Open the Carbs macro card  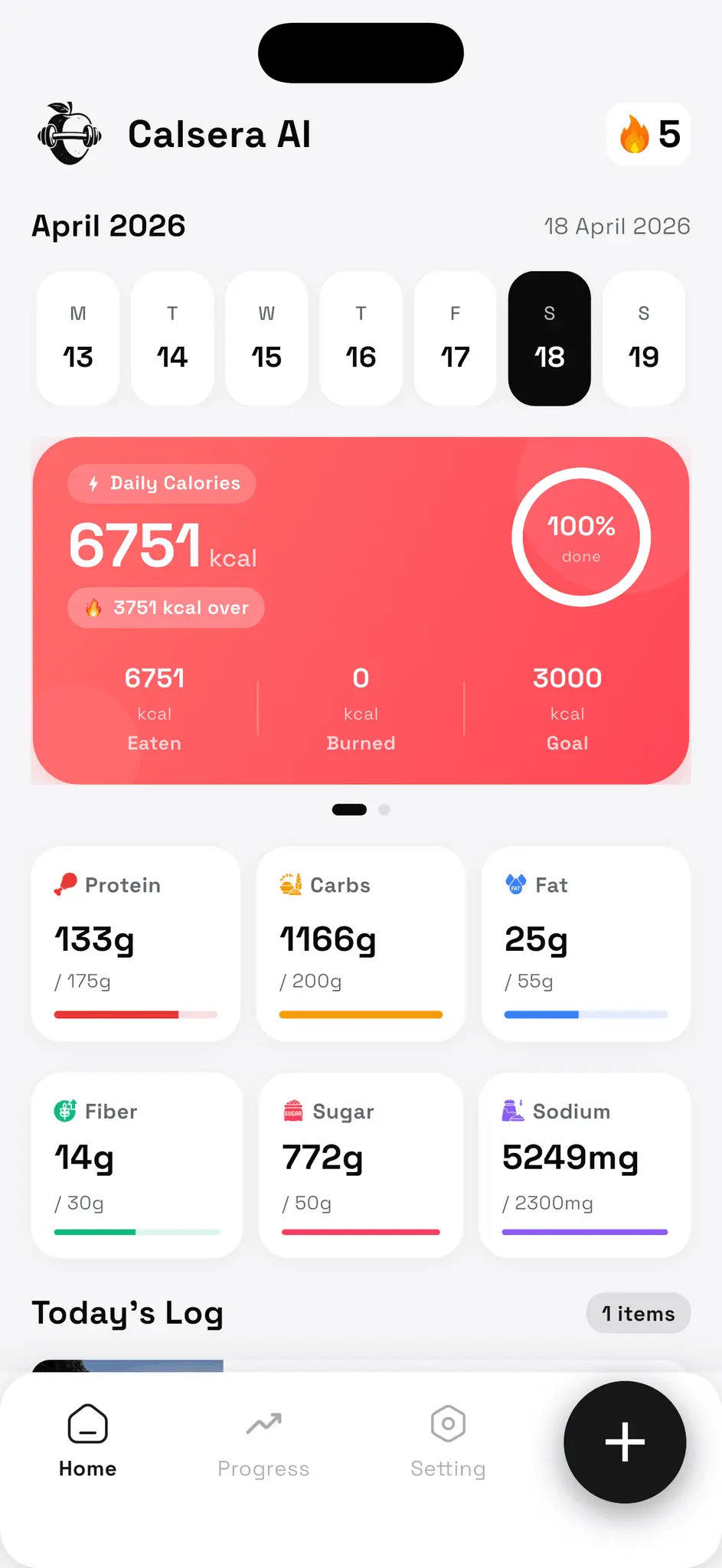(x=361, y=943)
